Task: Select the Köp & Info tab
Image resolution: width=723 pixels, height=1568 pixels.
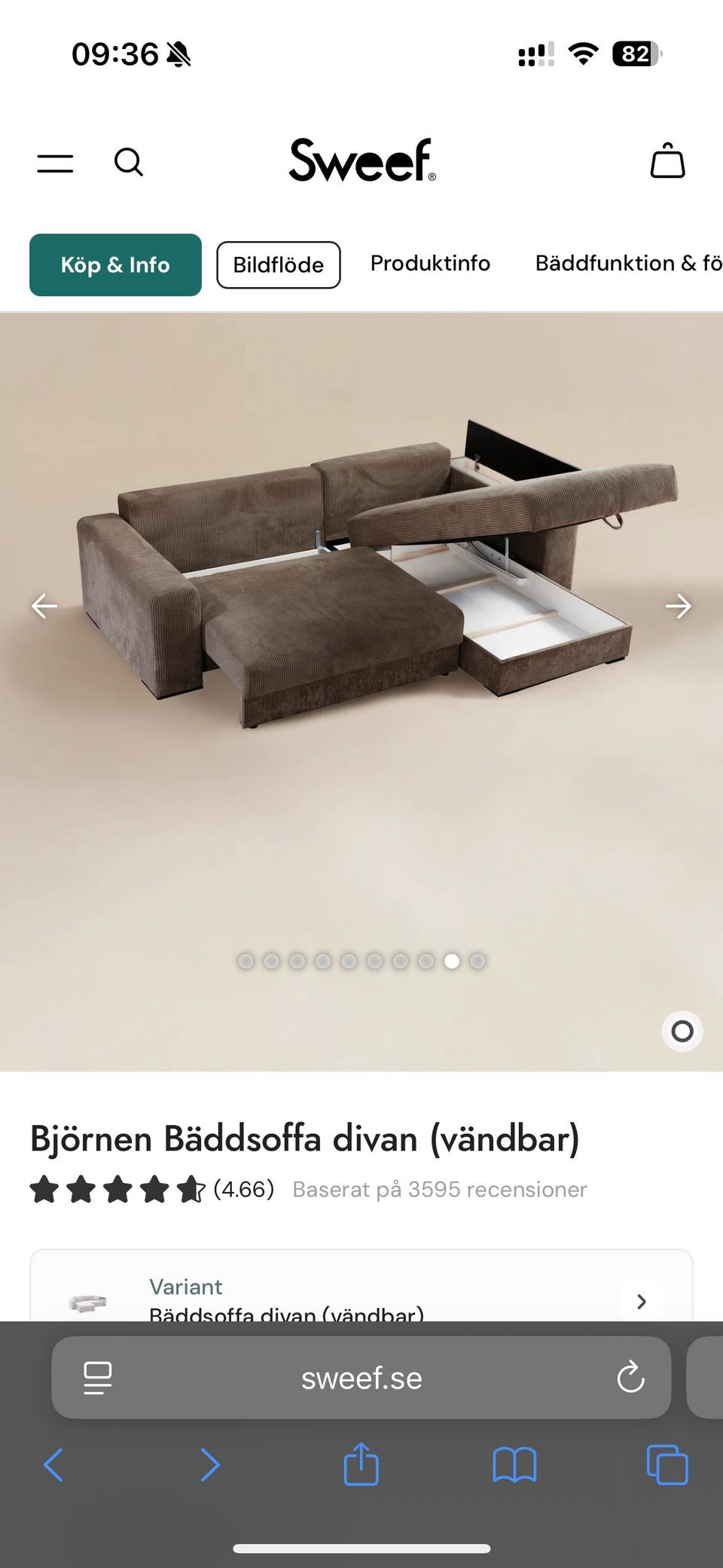Action: click(115, 264)
